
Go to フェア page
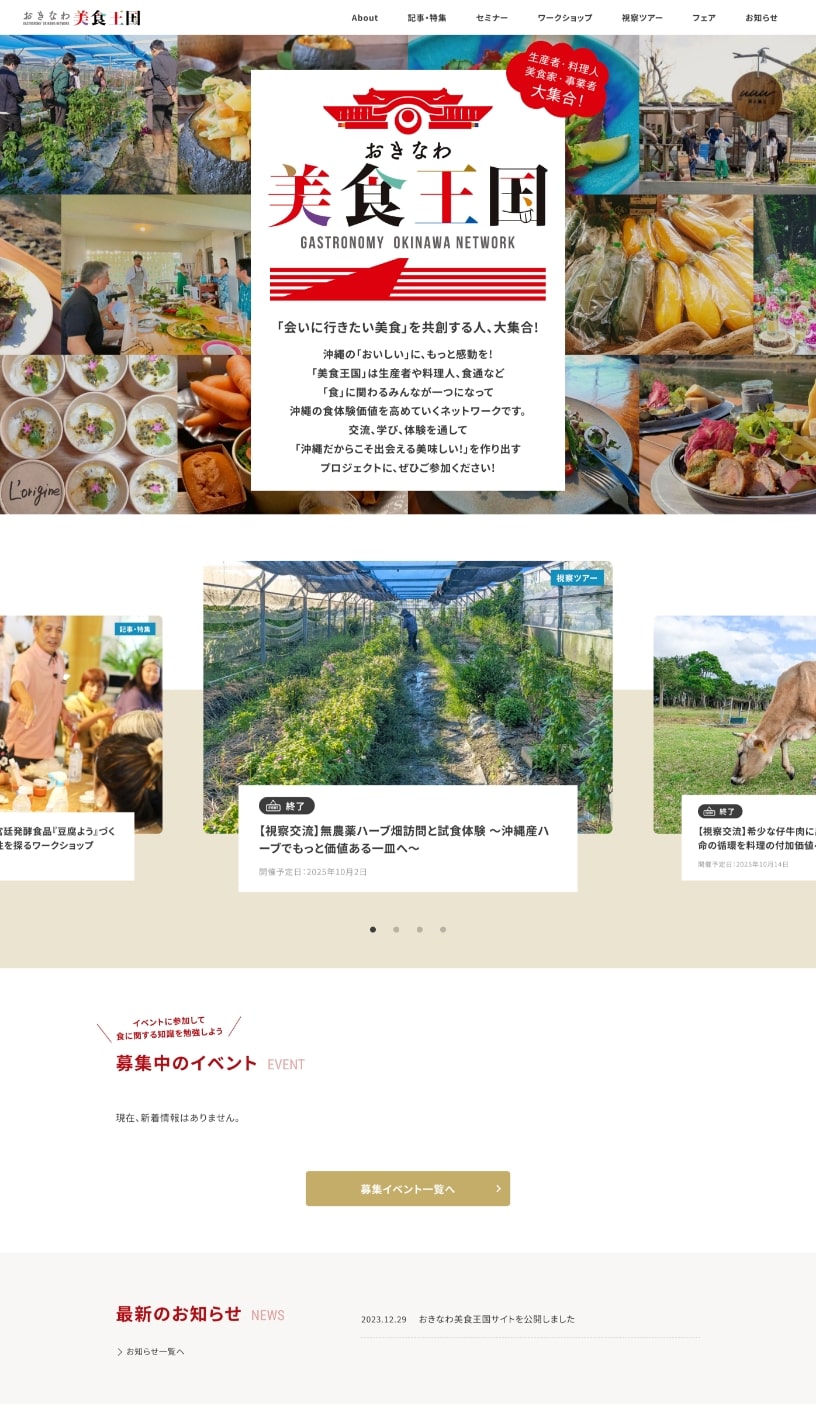(x=704, y=18)
